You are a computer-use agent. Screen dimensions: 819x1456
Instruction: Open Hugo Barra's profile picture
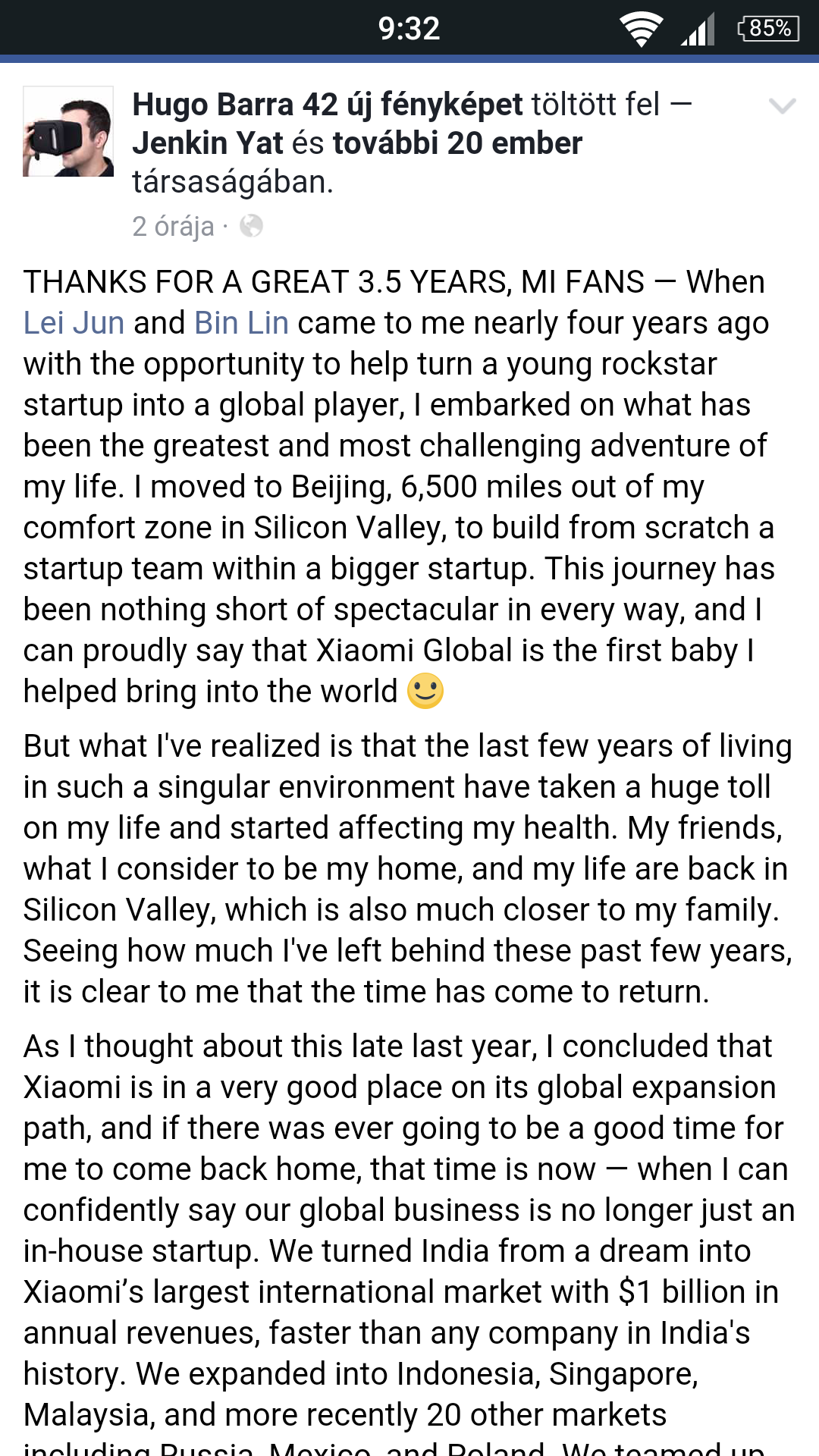point(68,131)
